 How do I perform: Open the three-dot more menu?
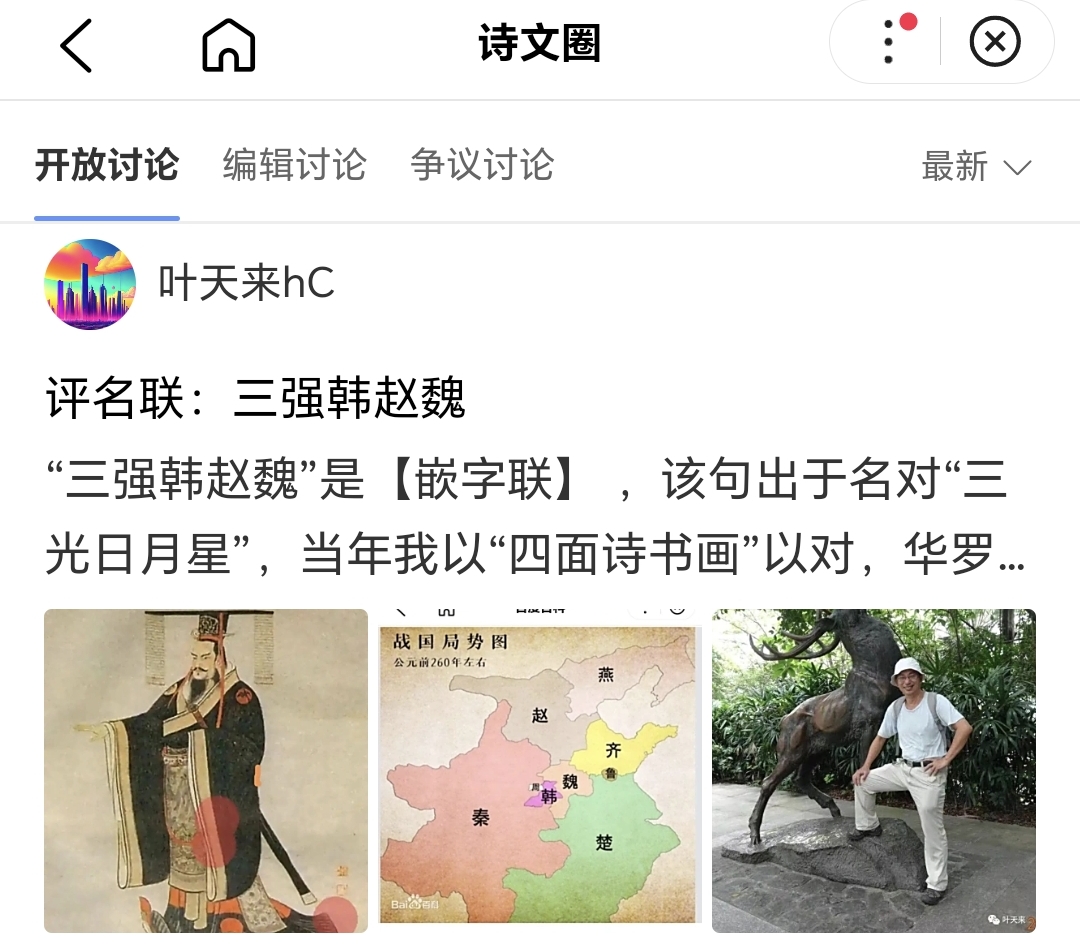(x=888, y=44)
